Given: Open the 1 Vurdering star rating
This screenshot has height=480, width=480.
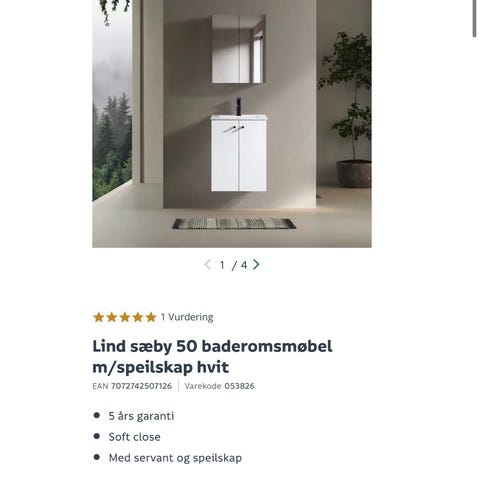Looking at the screenshot, I should click(153, 317).
